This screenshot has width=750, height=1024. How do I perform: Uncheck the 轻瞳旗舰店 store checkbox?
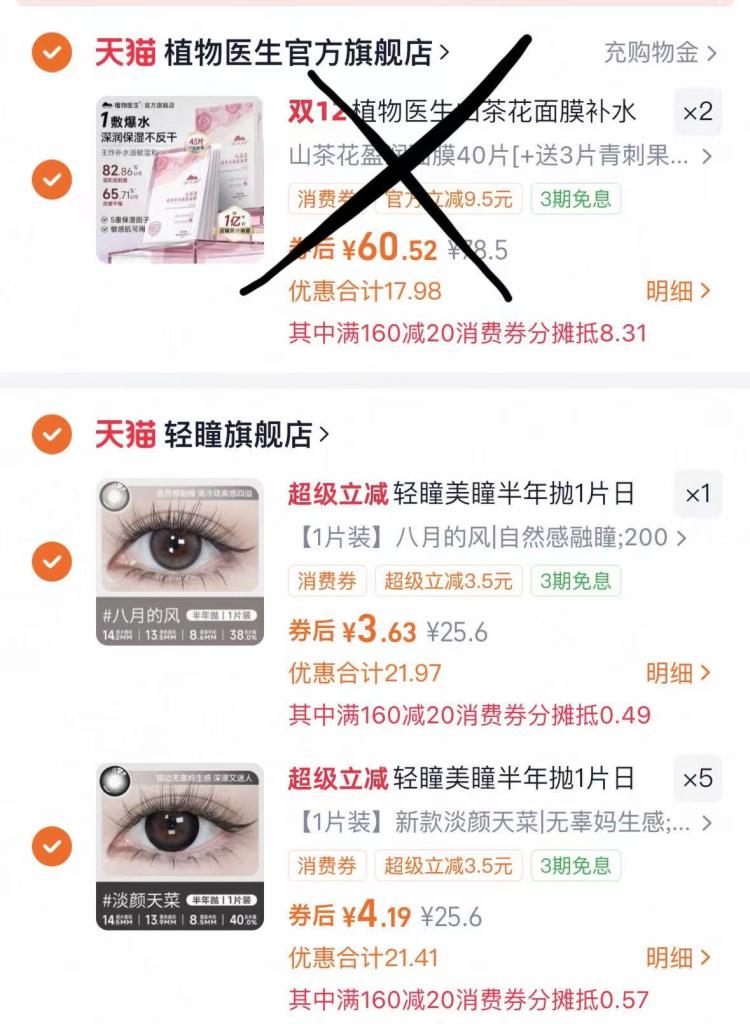pyautogui.click(x=51, y=435)
